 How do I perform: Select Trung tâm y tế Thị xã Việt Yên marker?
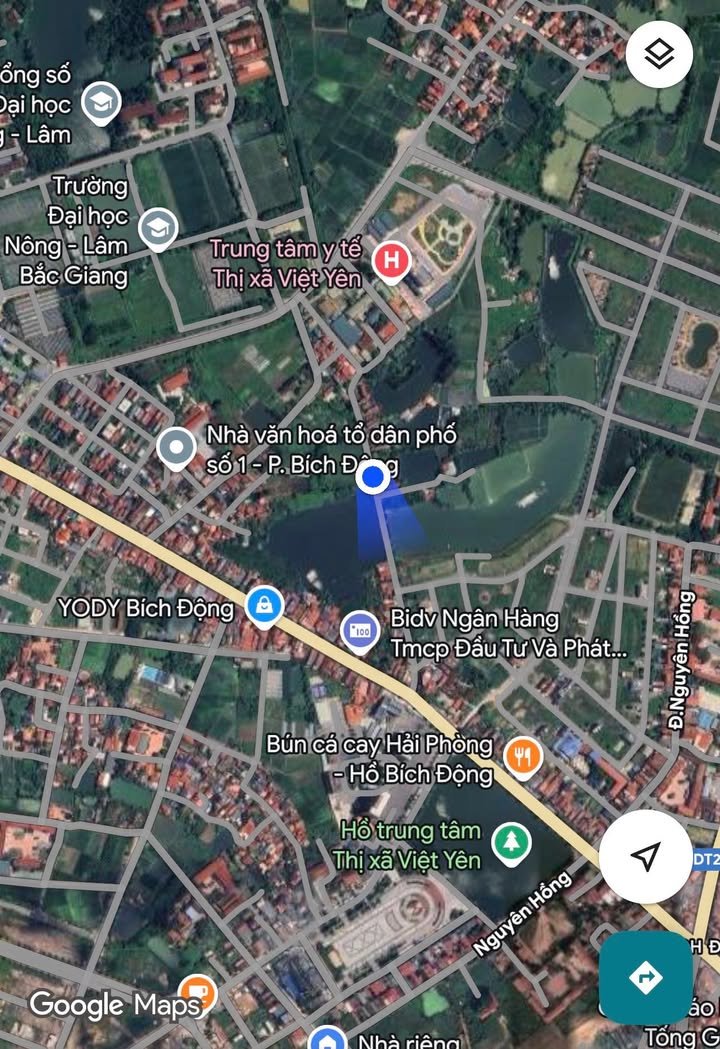pos(391,261)
